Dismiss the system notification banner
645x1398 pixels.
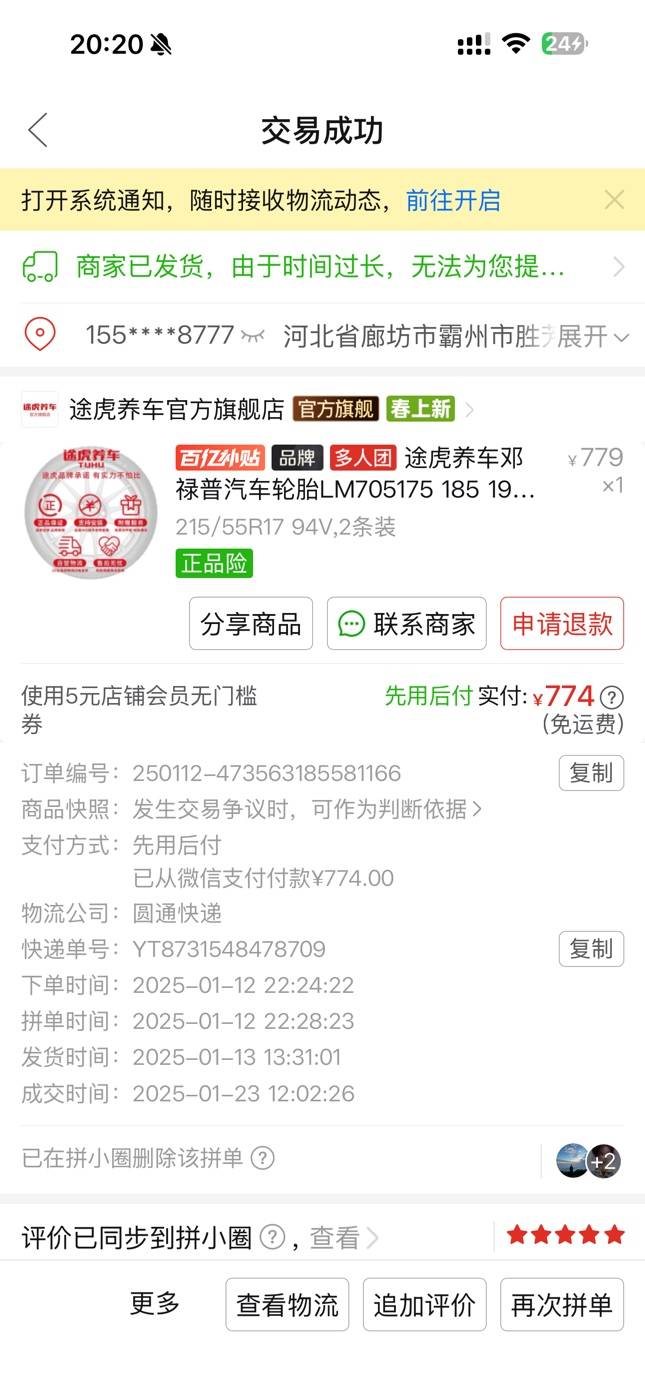point(614,201)
